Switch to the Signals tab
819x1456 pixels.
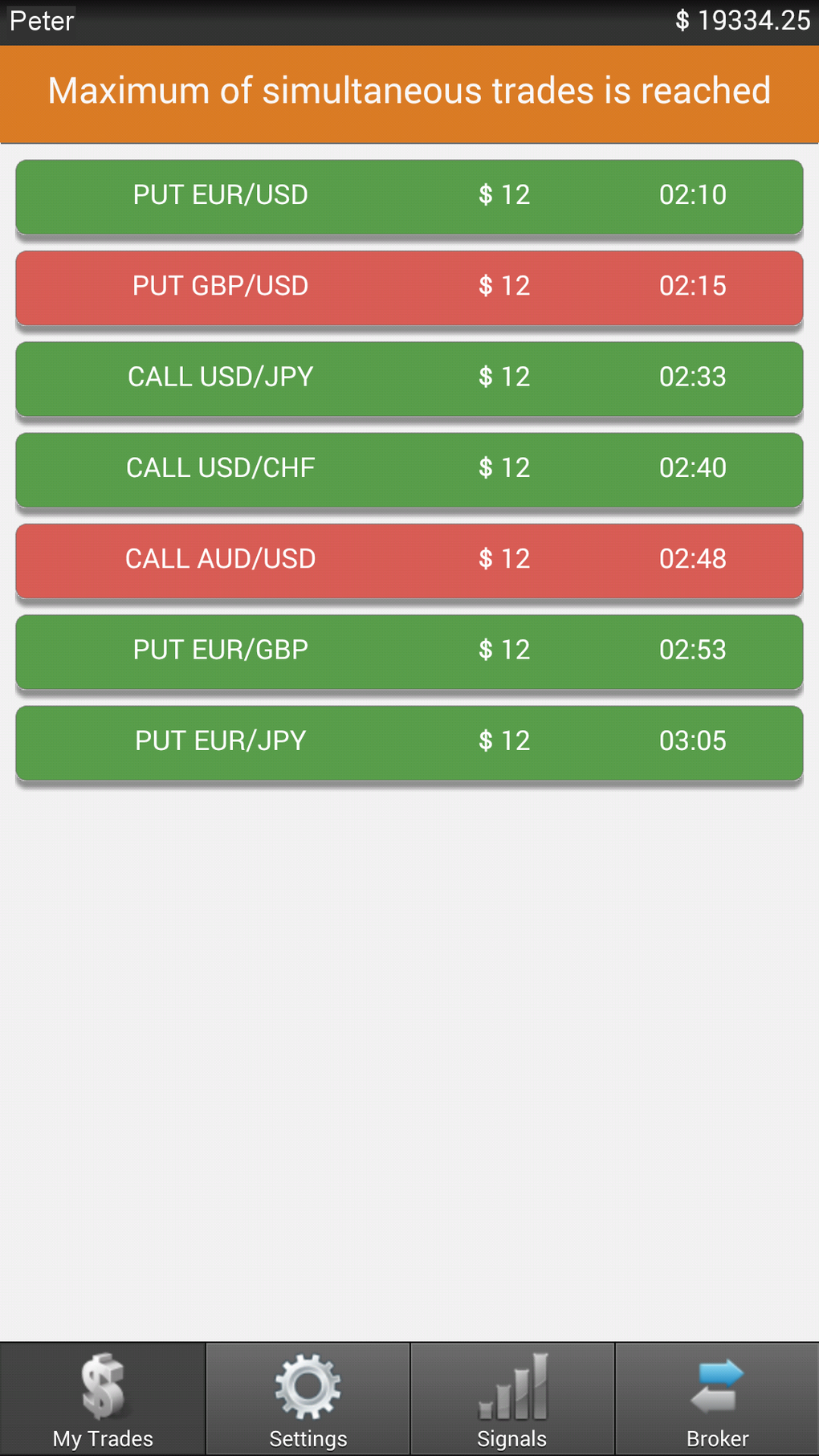512,1400
